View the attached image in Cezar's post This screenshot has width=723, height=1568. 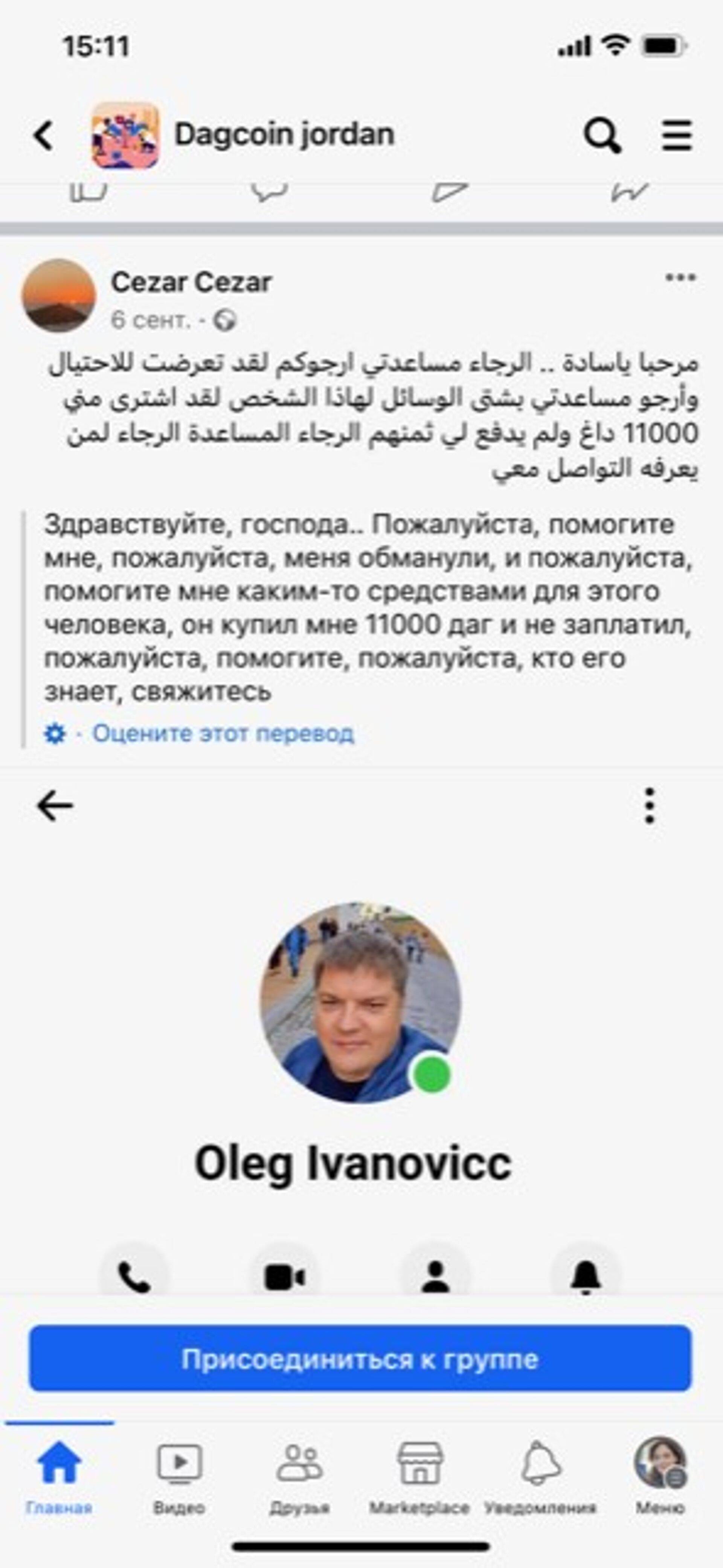[x=361, y=1035]
